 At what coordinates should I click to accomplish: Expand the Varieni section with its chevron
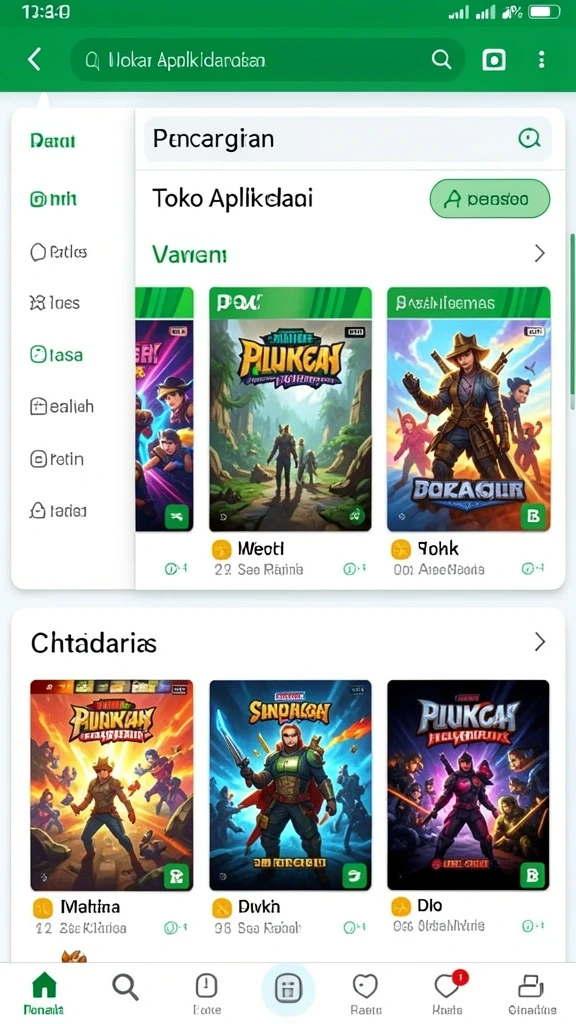[539, 253]
